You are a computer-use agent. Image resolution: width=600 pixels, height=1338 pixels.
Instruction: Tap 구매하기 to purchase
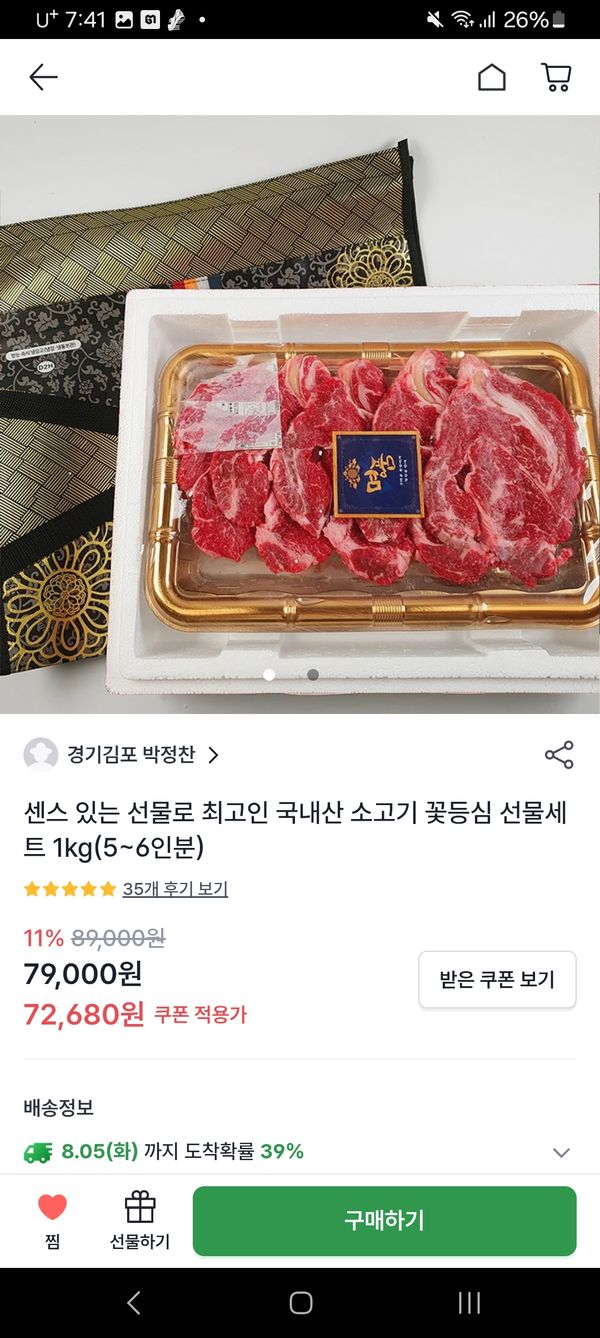pyautogui.click(x=384, y=1220)
